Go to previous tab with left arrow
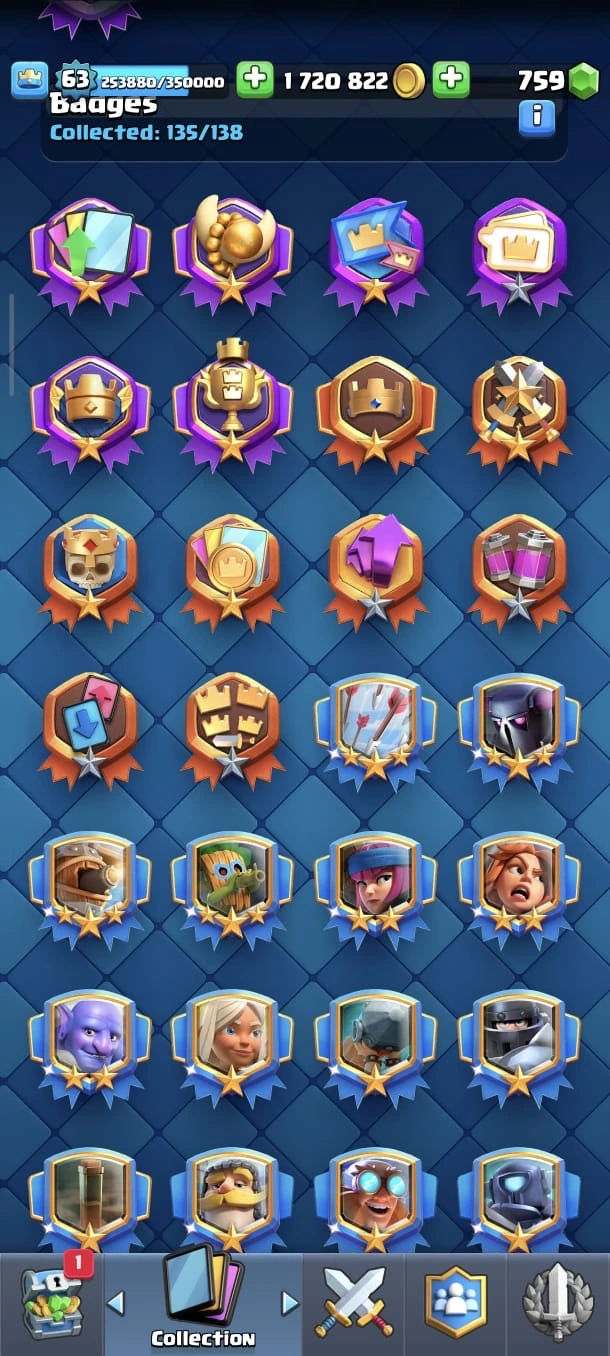Screen dimensions: 610x1356 coord(116,1303)
